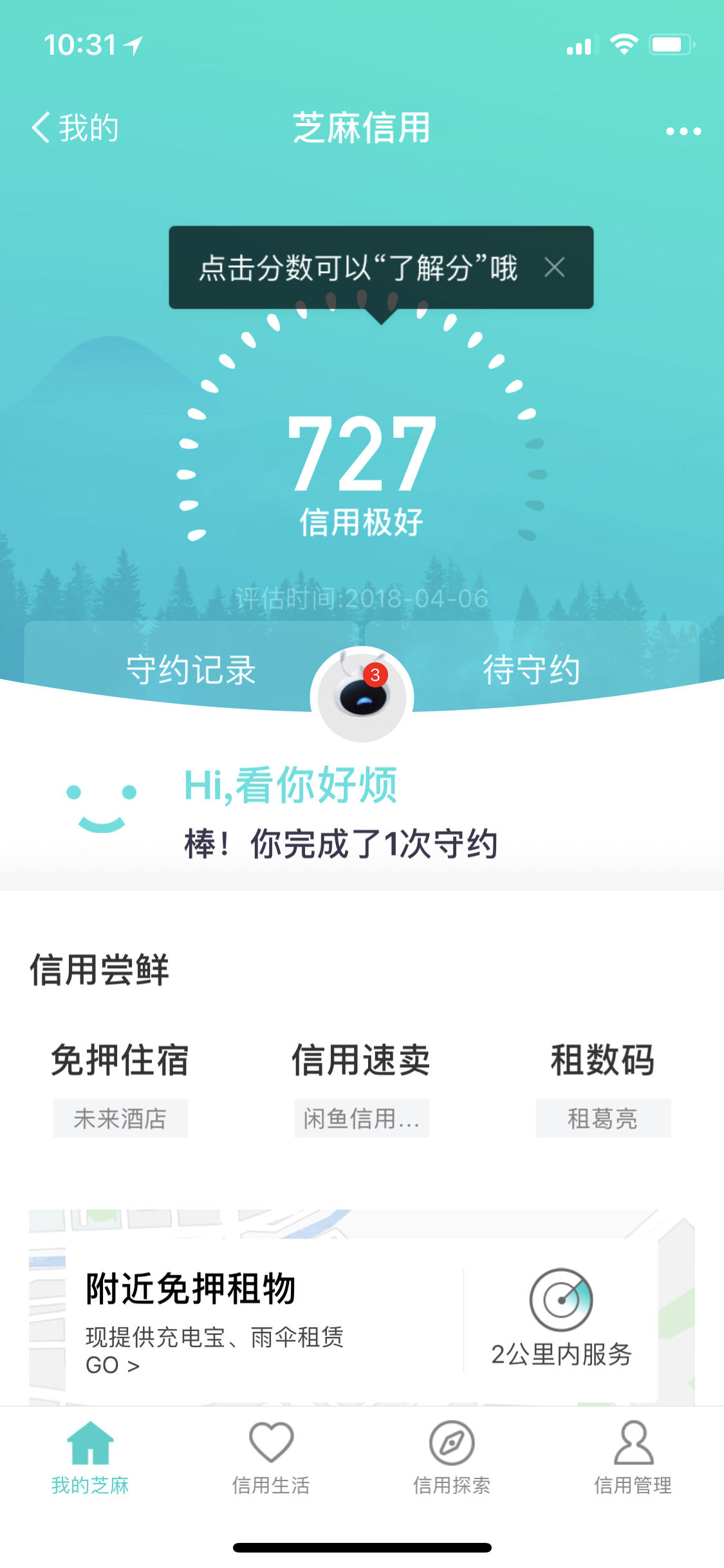Viewport: 724px width, 1568px height.
Task: Tap the 727 credit score
Action: pyautogui.click(x=362, y=454)
